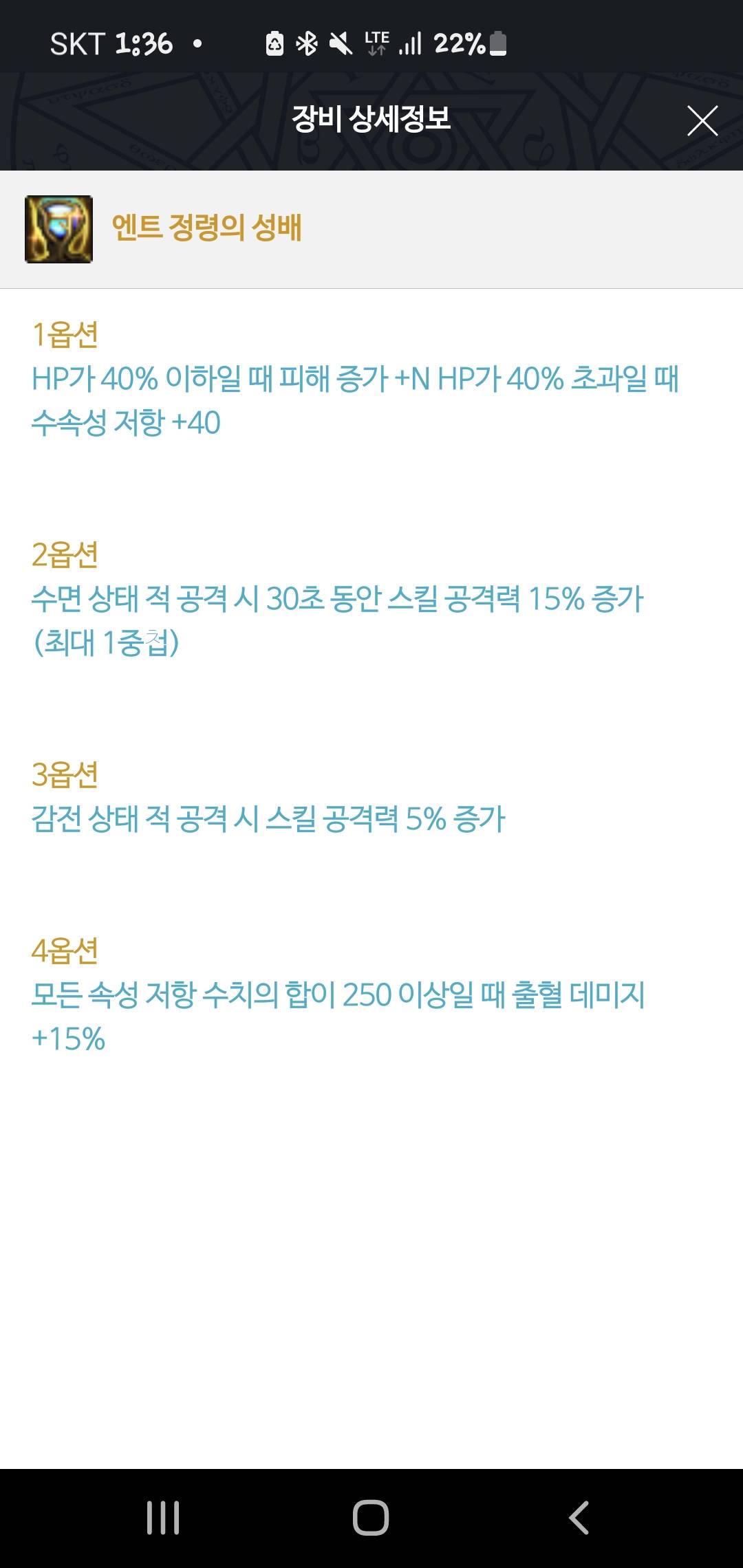Close the 장비 상세정보 screen

coord(702,121)
